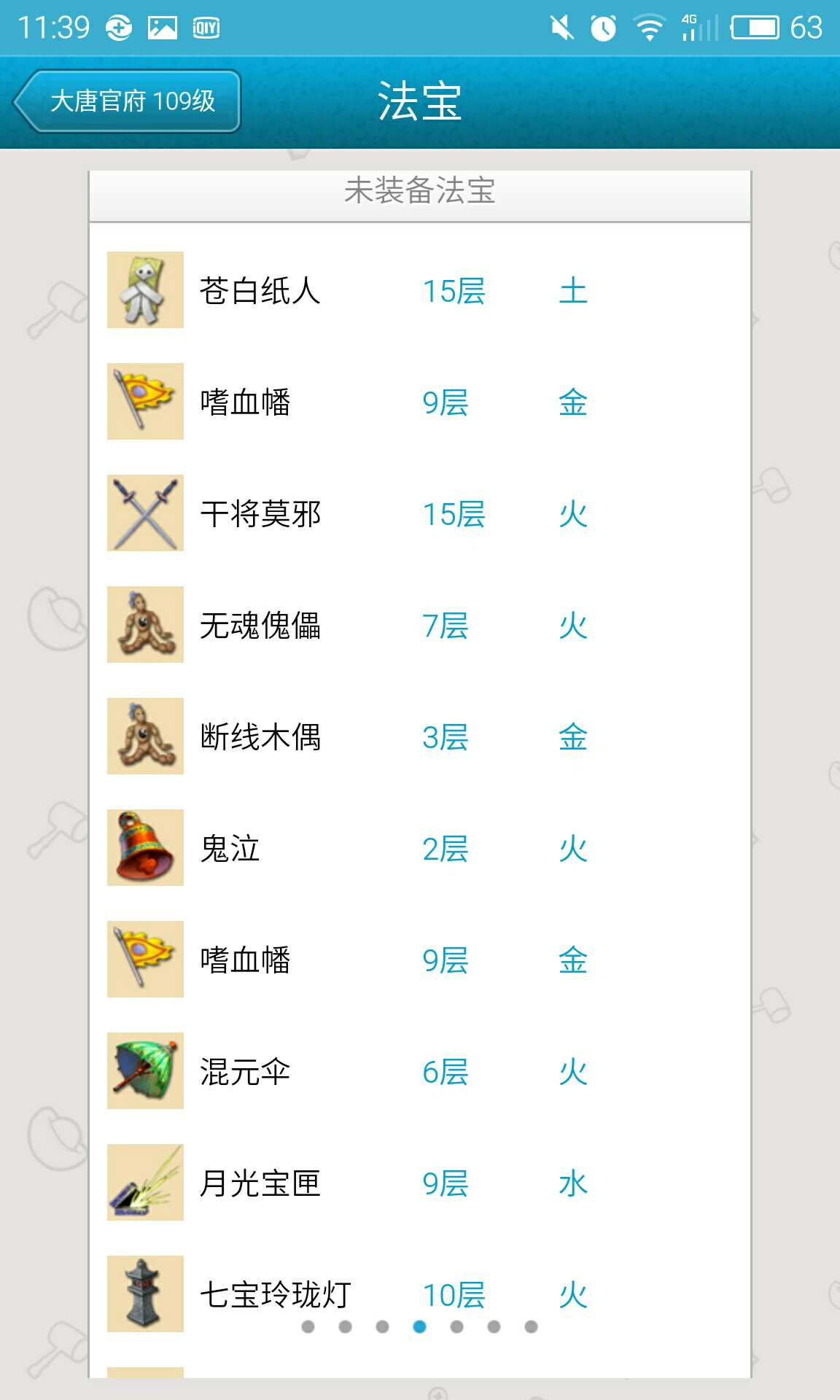This screenshot has height=1400, width=840.
Task: Tap the 断线木偶 row
Action: tap(419, 736)
